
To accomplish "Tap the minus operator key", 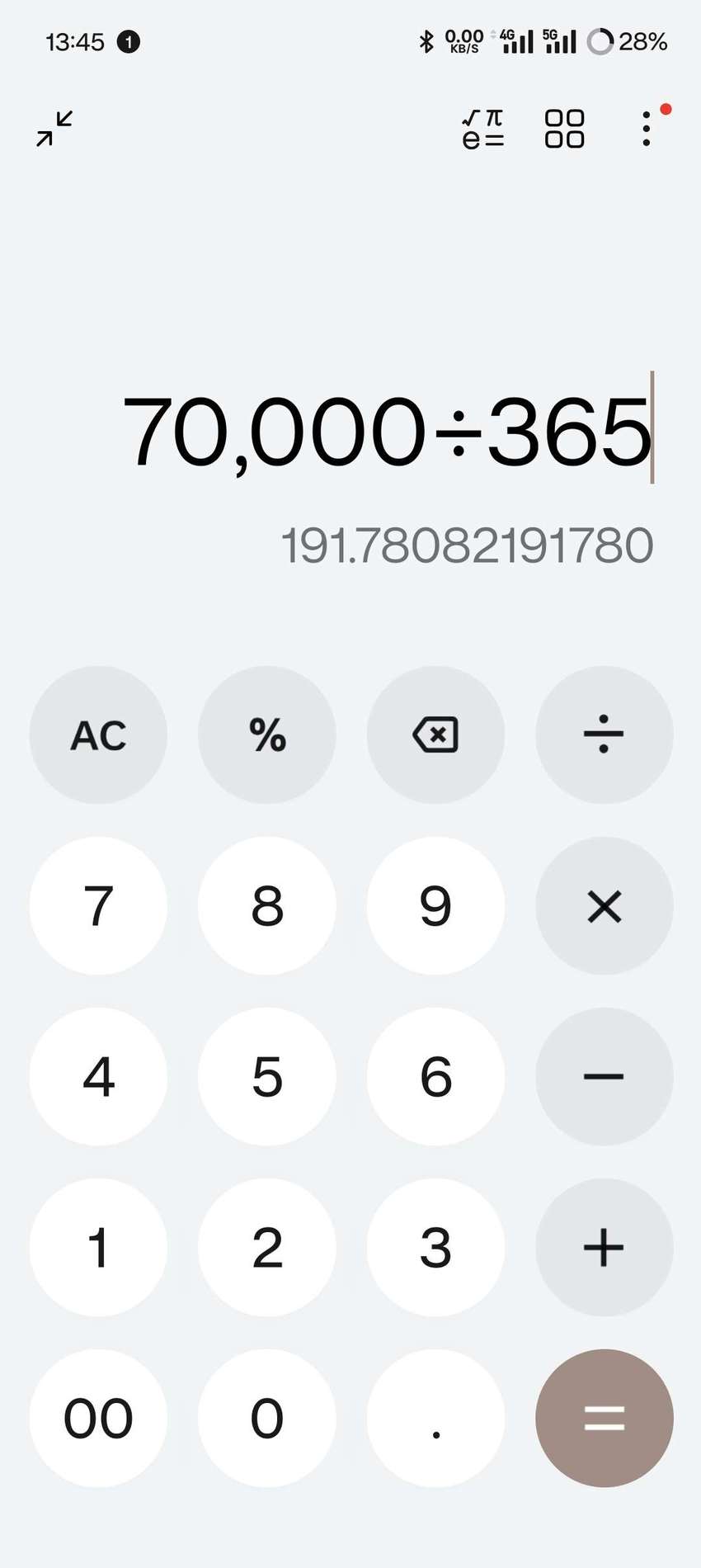I will tap(605, 1076).
